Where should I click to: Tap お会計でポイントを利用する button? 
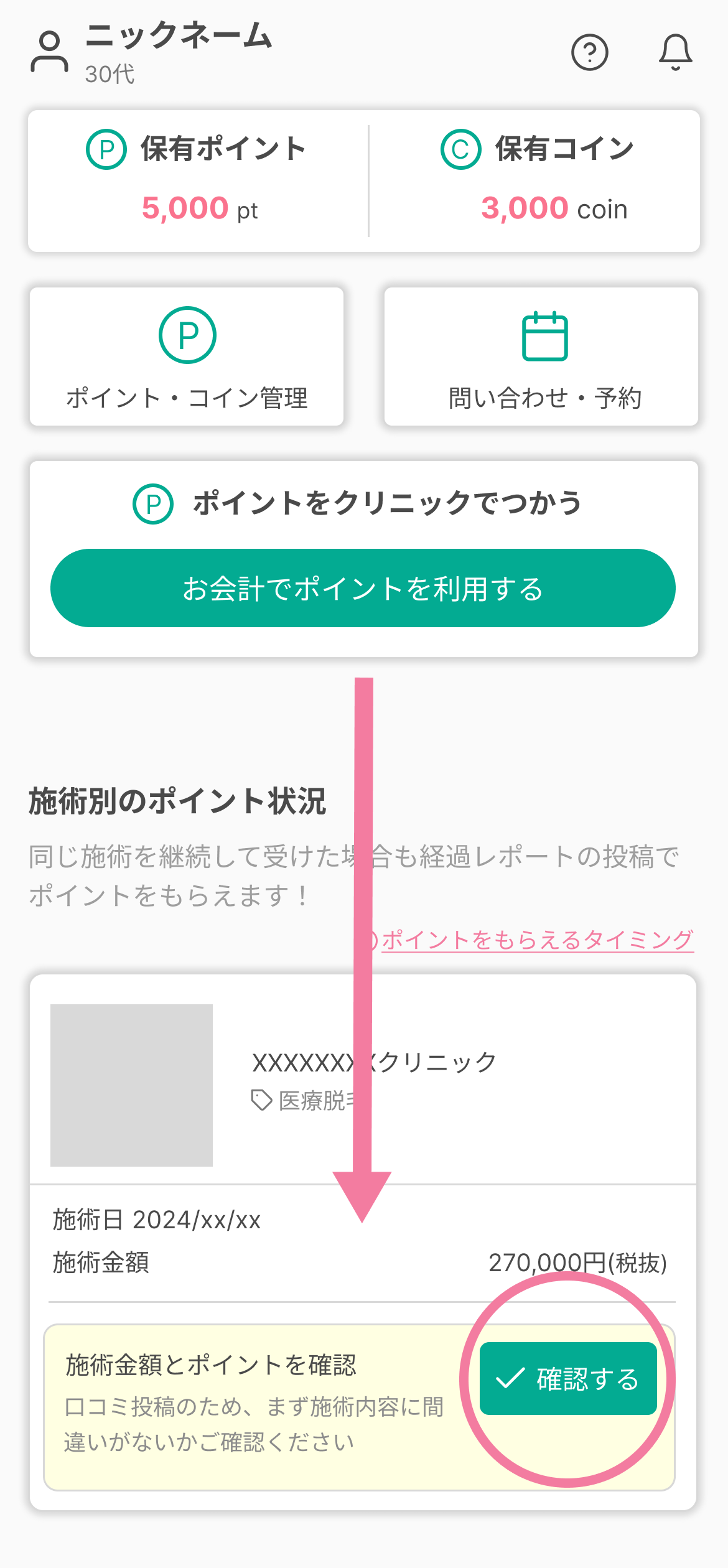(363, 588)
